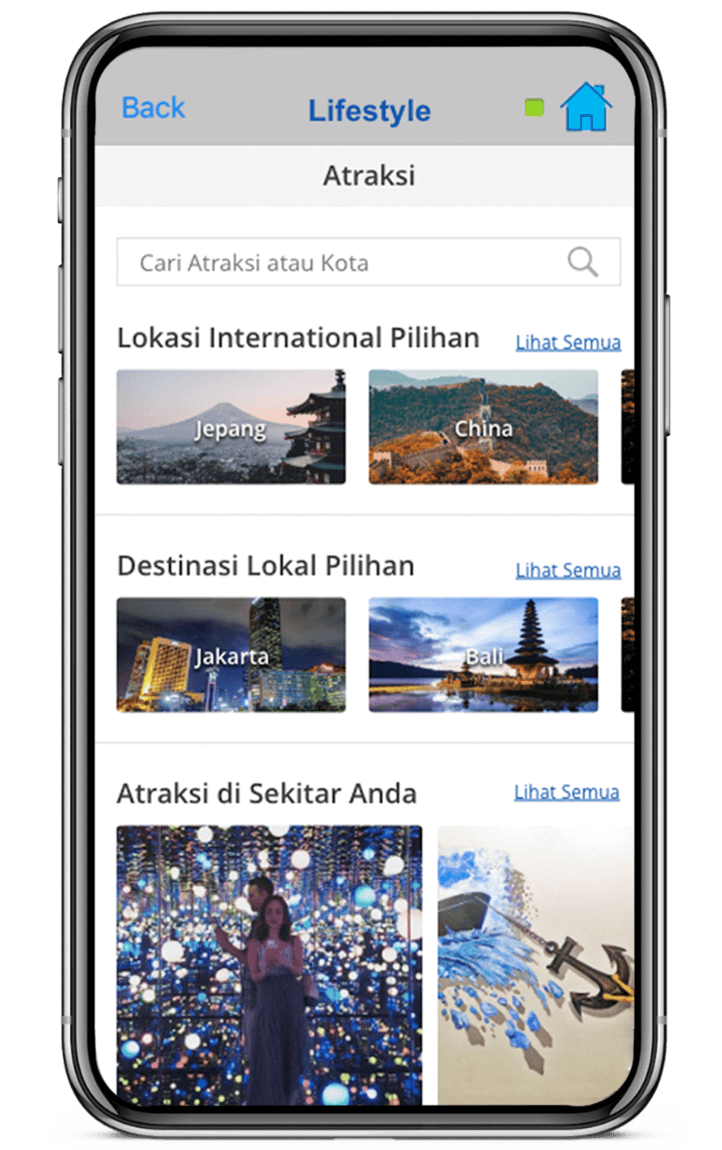This screenshot has width=722, height=1150.
Task: Open the home icon in header
Action: [585, 107]
